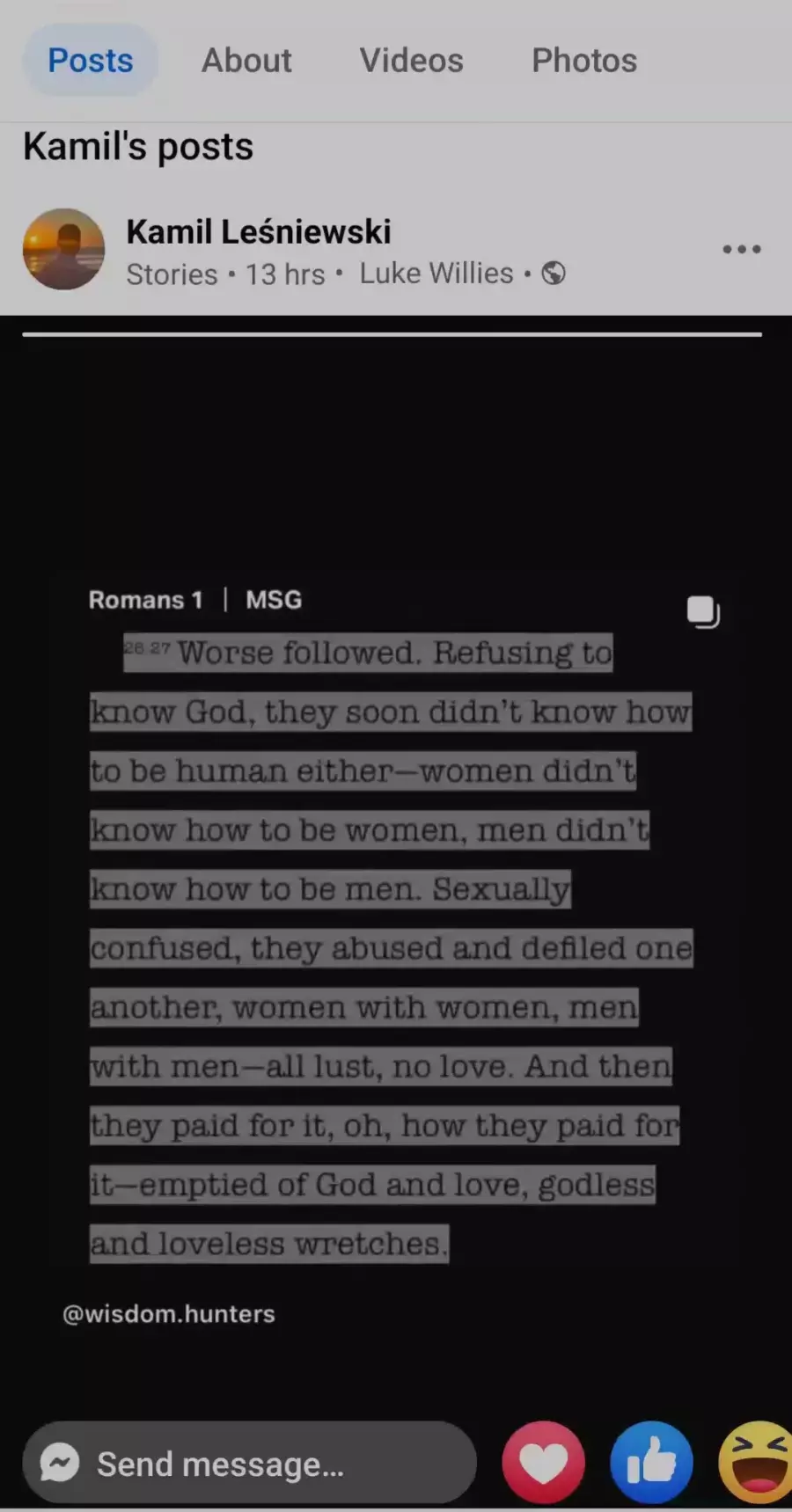Screen dimensions: 792x1512
Task: Open Kamil Leśniewski's name link
Action: (x=259, y=232)
